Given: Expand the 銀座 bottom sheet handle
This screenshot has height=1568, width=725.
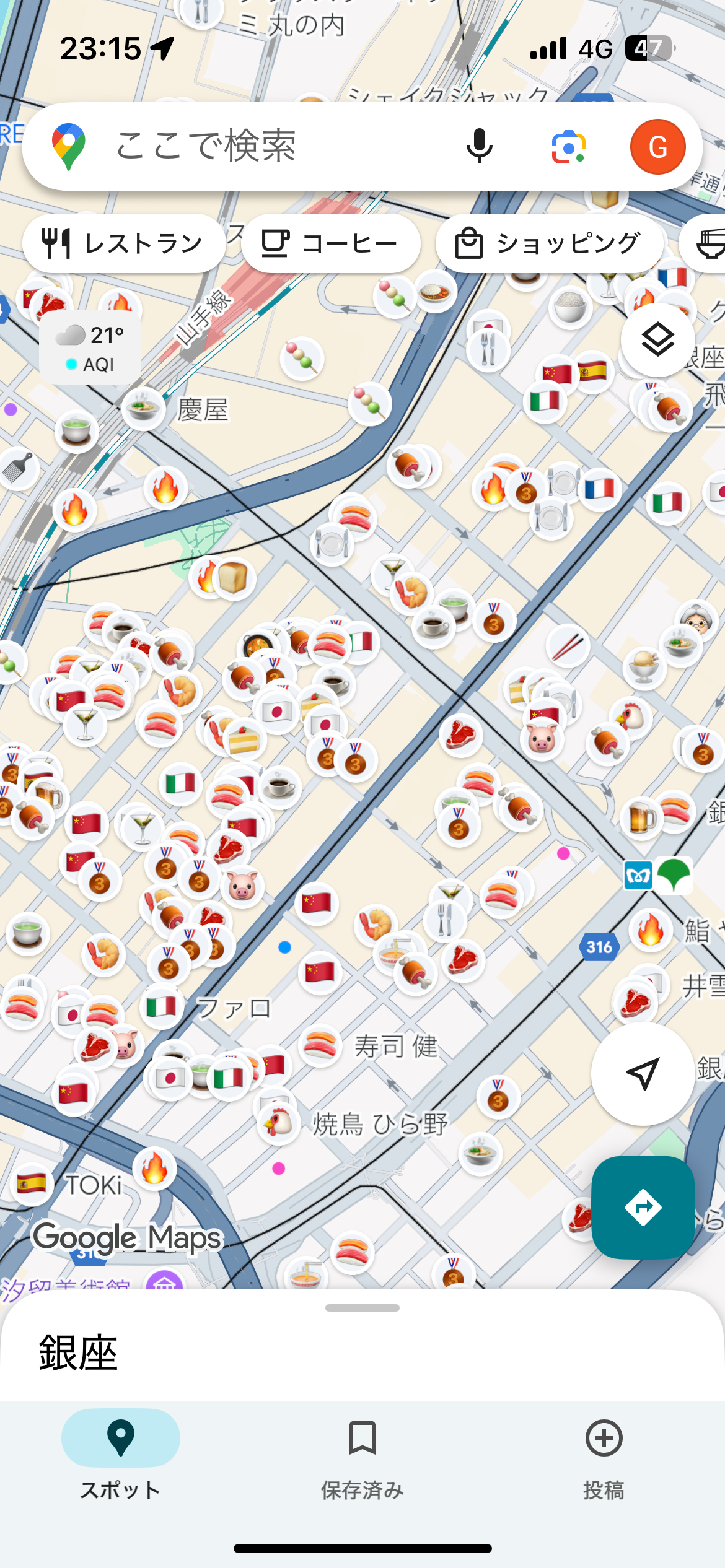Looking at the screenshot, I should tap(362, 1308).
